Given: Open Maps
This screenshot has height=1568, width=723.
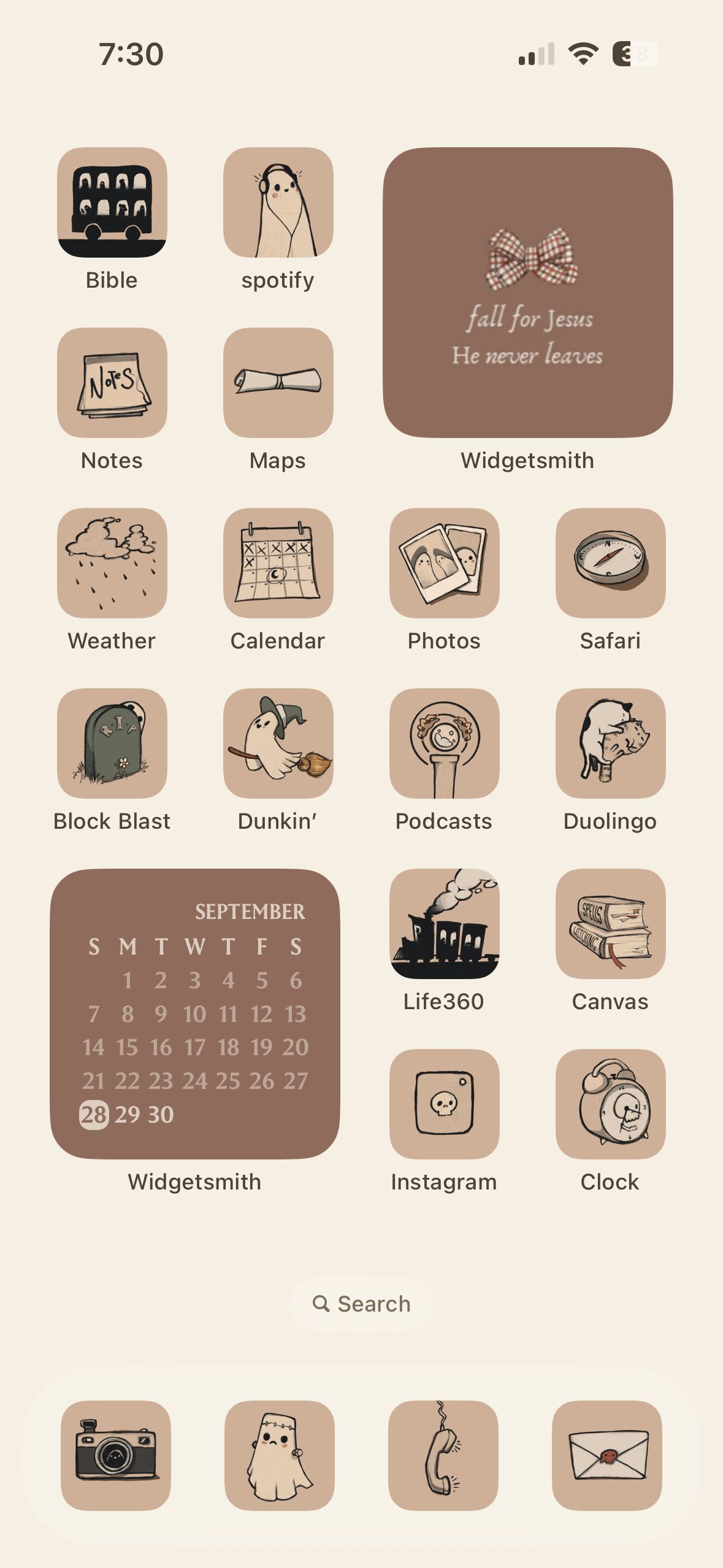Looking at the screenshot, I should 278,383.
